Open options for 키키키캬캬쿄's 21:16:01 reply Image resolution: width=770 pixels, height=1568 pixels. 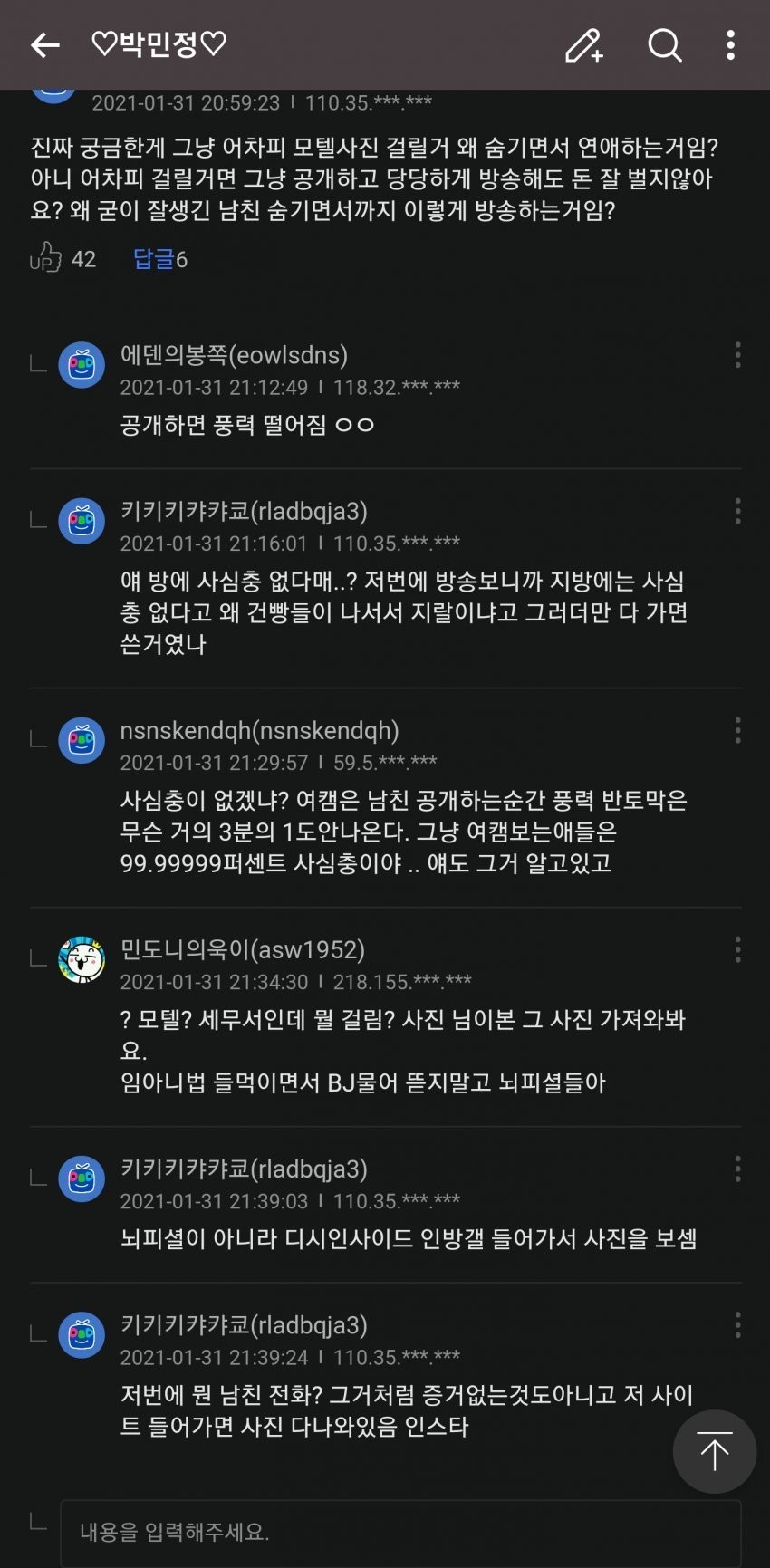[737, 511]
